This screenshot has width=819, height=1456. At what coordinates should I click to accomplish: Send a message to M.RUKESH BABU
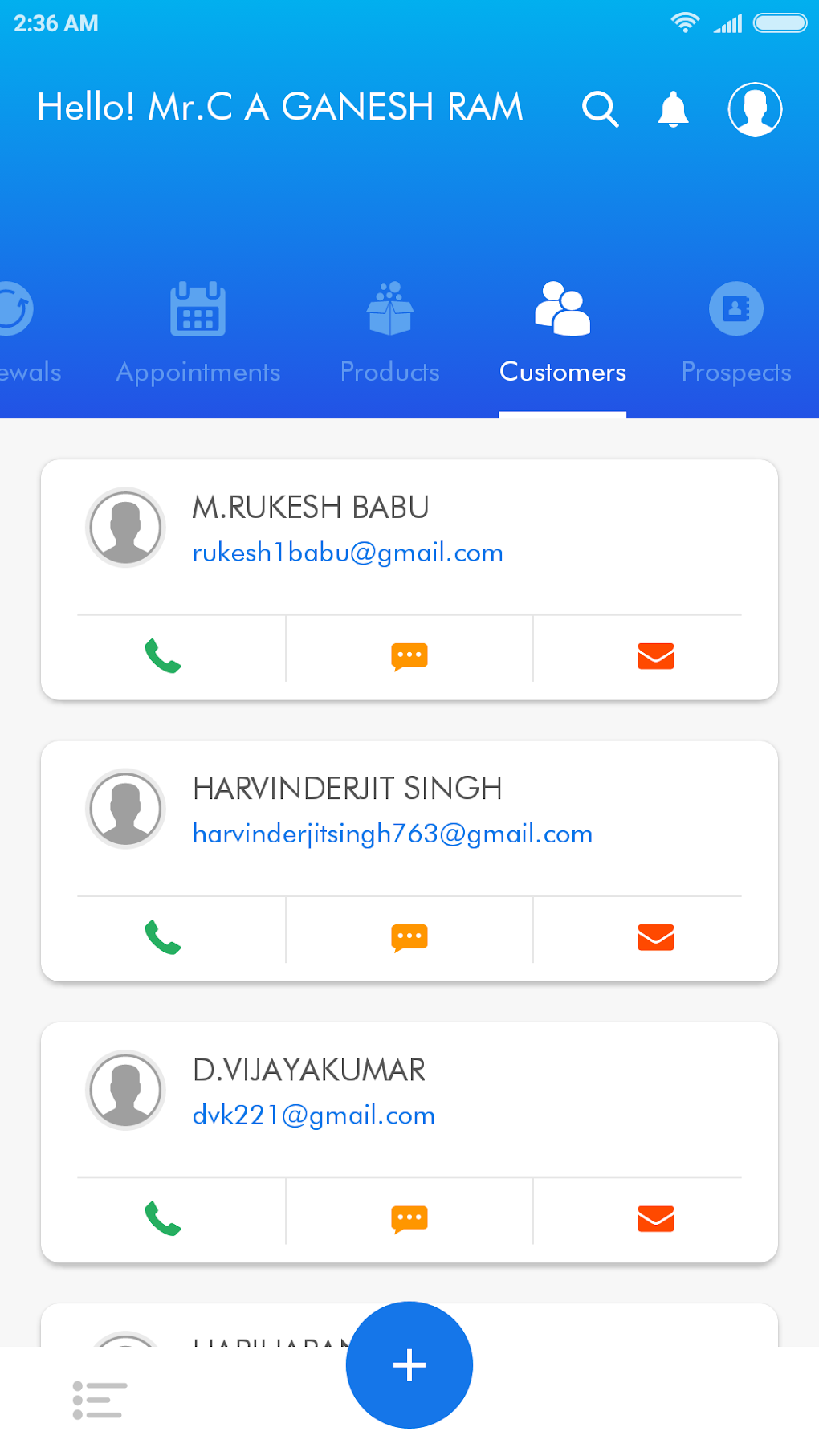tap(409, 657)
